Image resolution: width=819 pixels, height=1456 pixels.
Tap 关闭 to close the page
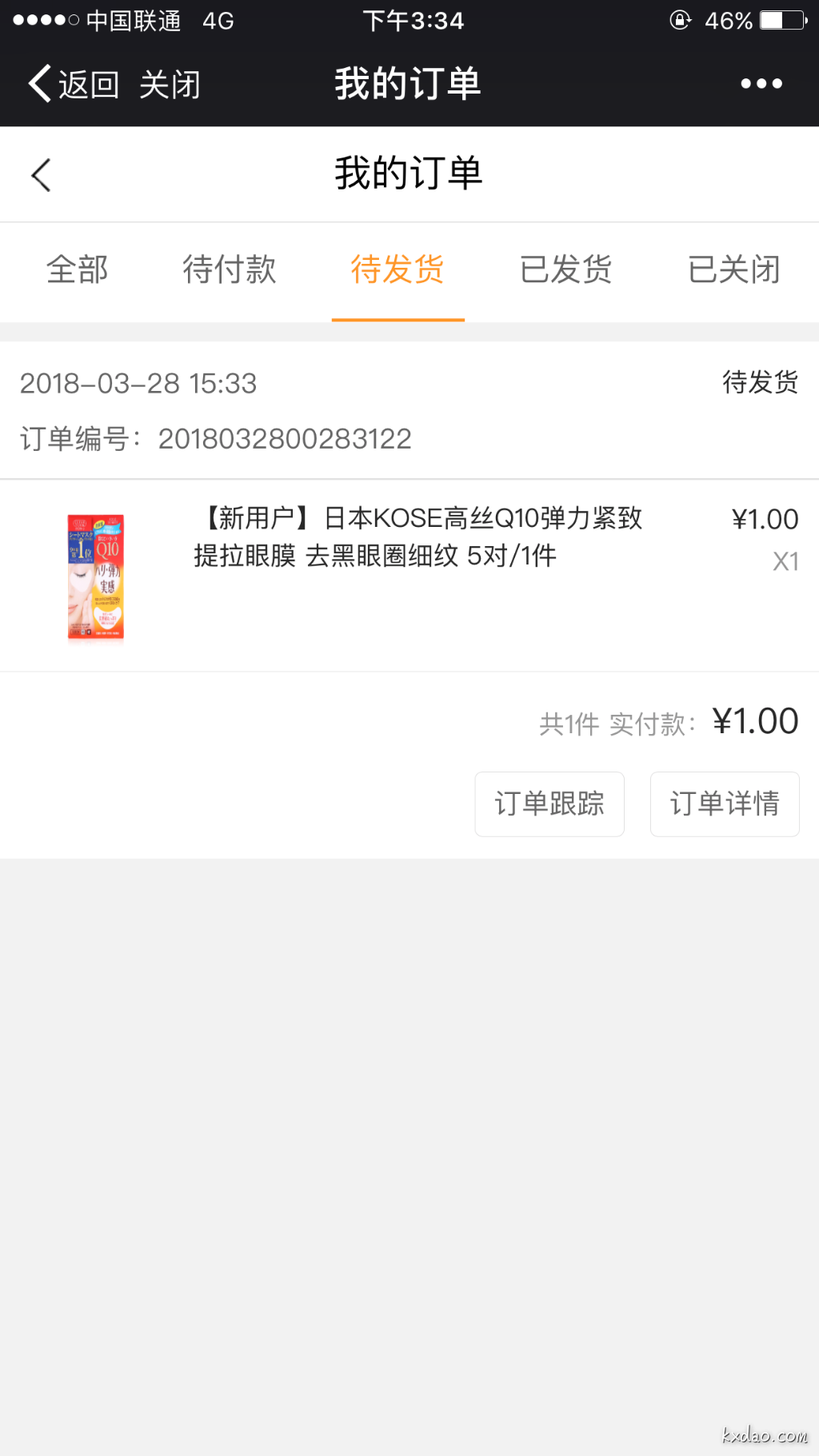[x=170, y=84]
